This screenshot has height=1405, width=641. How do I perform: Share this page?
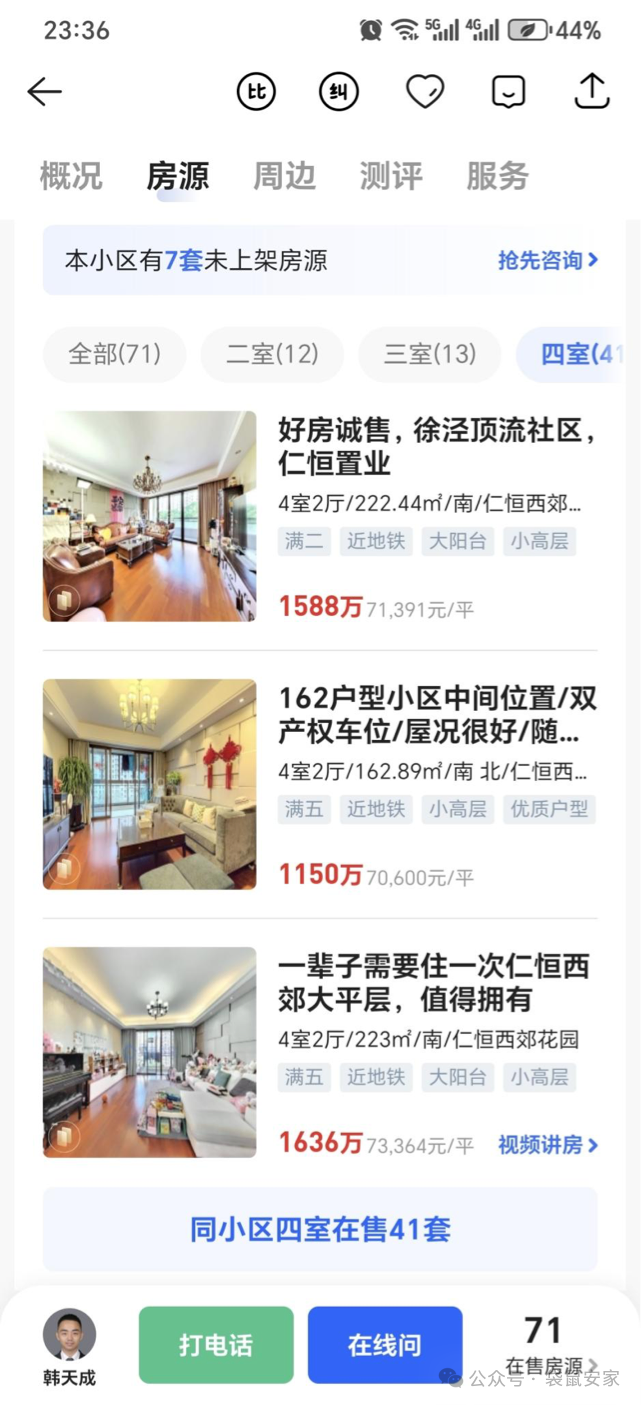click(x=592, y=92)
